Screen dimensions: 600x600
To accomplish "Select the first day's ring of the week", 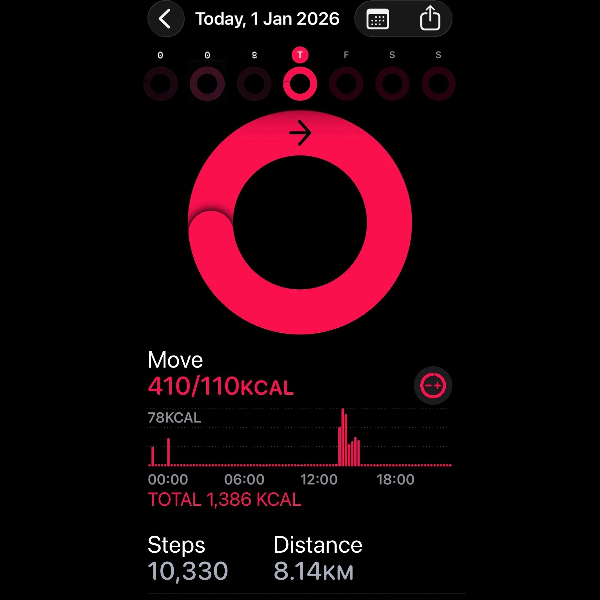I will (161, 83).
